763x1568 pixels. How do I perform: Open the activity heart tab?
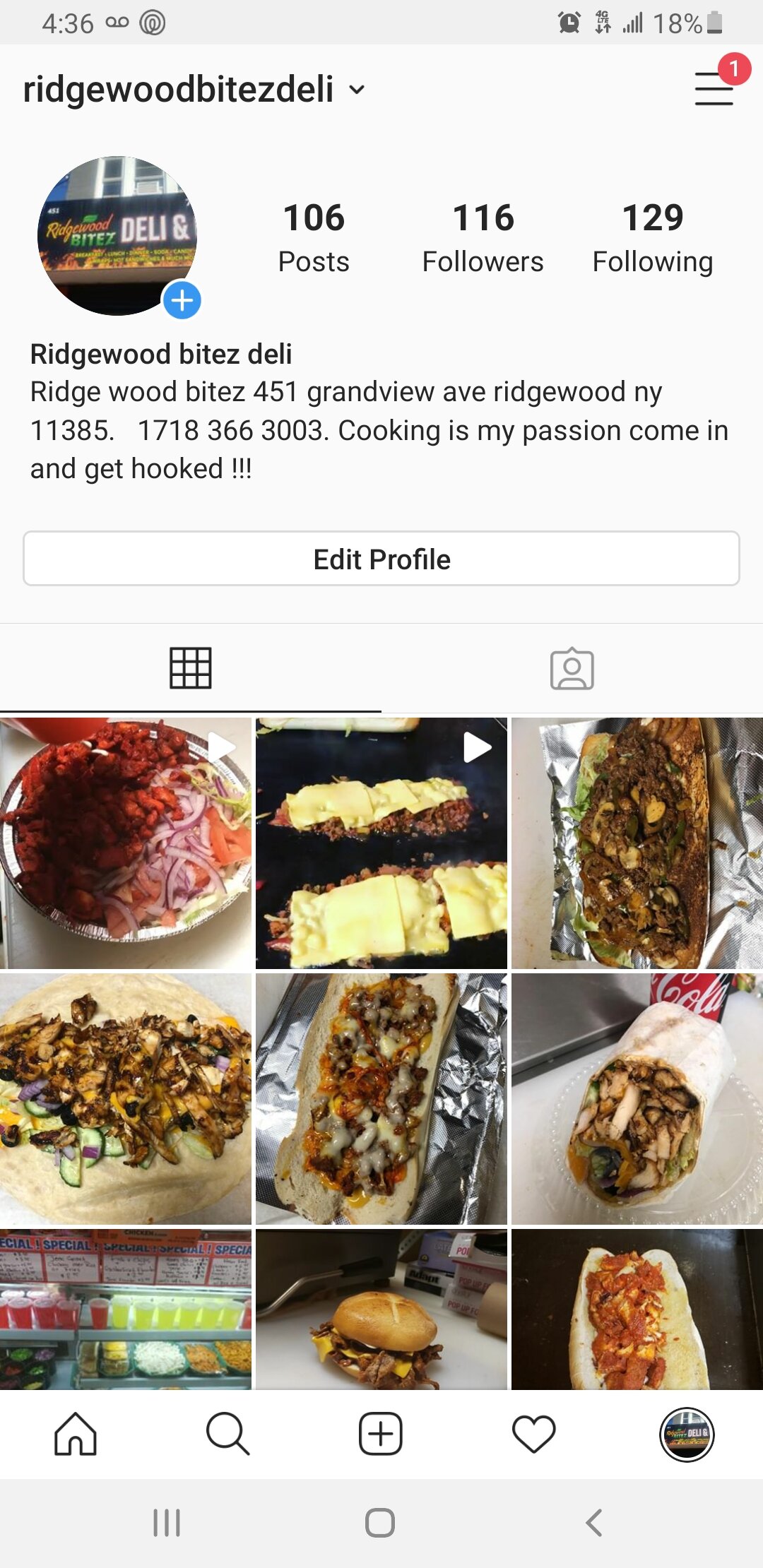click(x=533, y=1434)
